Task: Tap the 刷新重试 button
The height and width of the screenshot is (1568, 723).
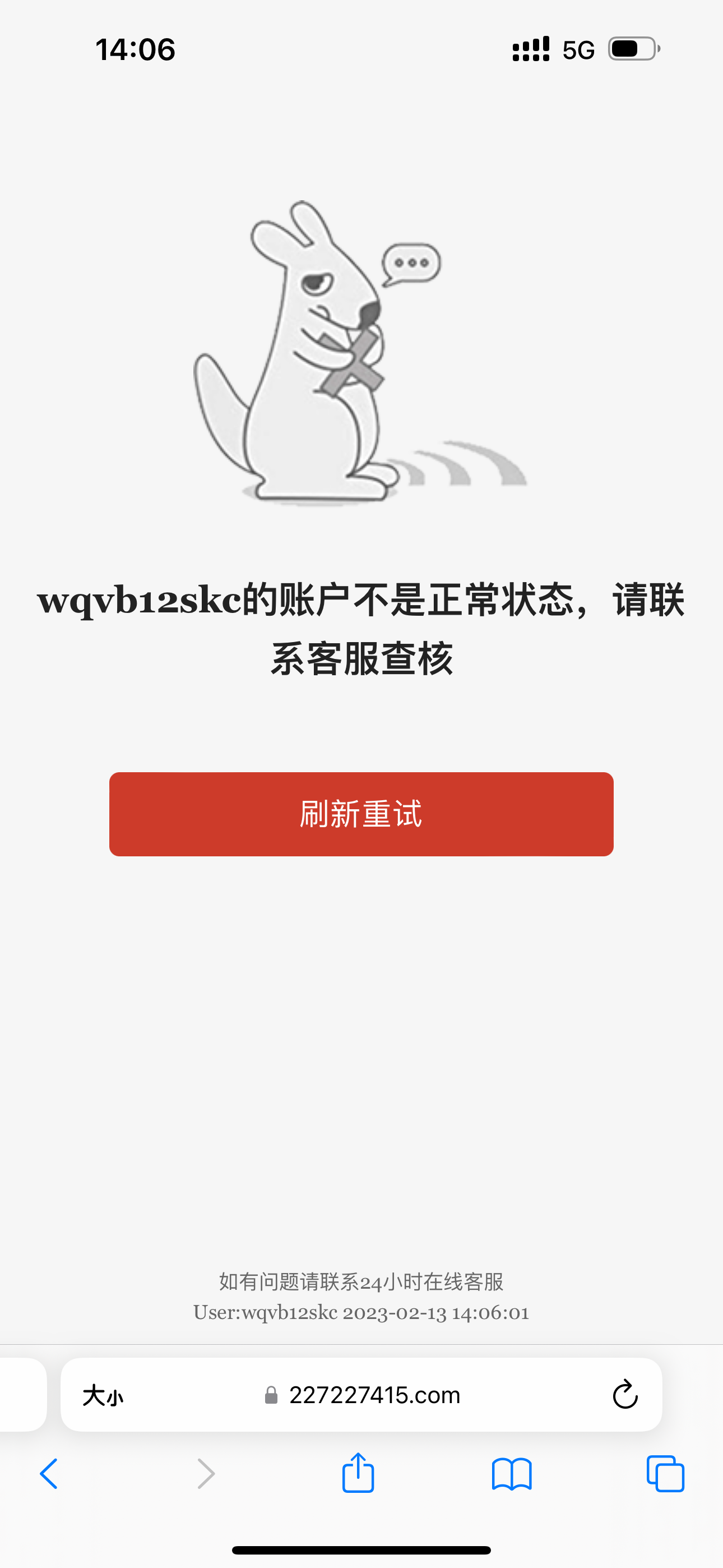Action: pyautogui.click(x=361, y=814)
